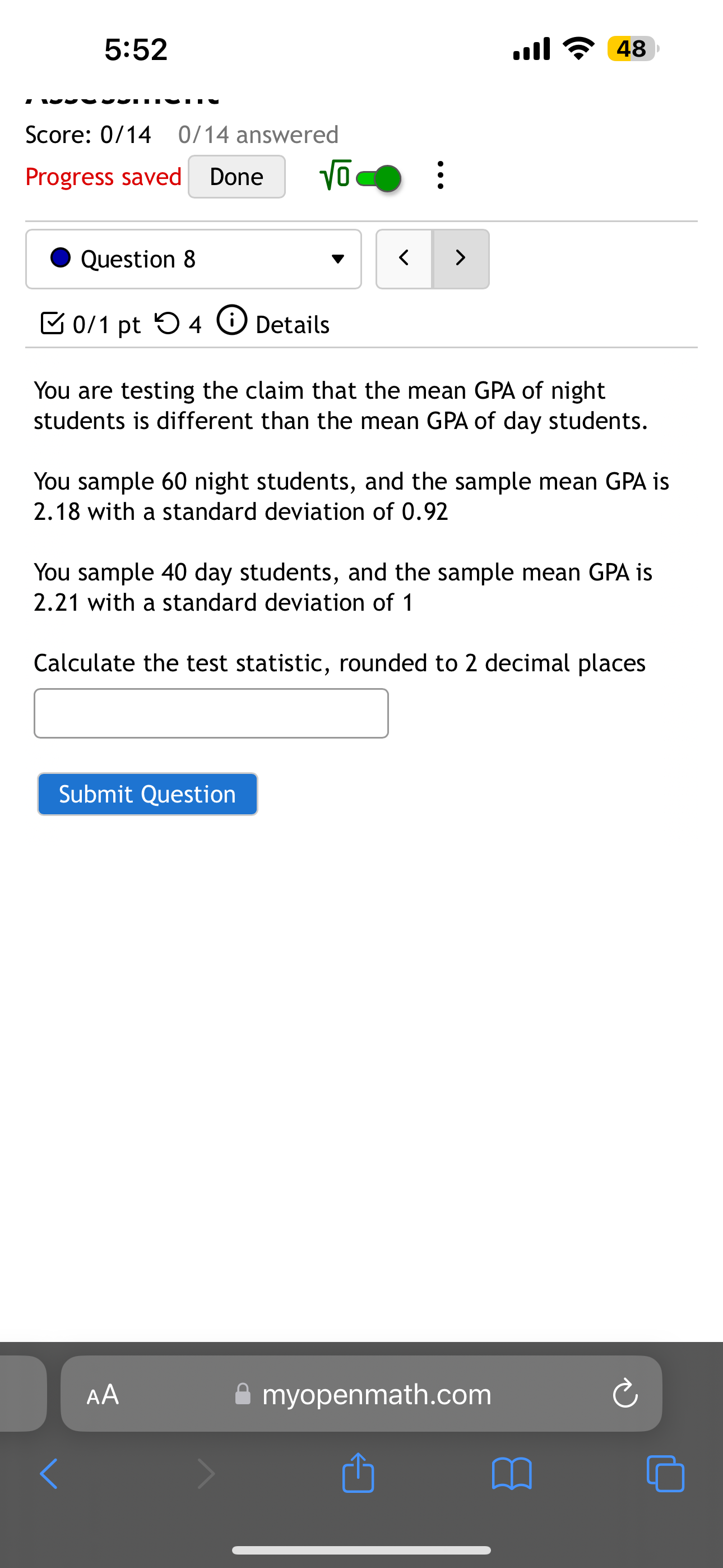Viewport: 723px width, 1568px height.
Task: Reload the page with the refresh icon
Action: point(624,1394)
